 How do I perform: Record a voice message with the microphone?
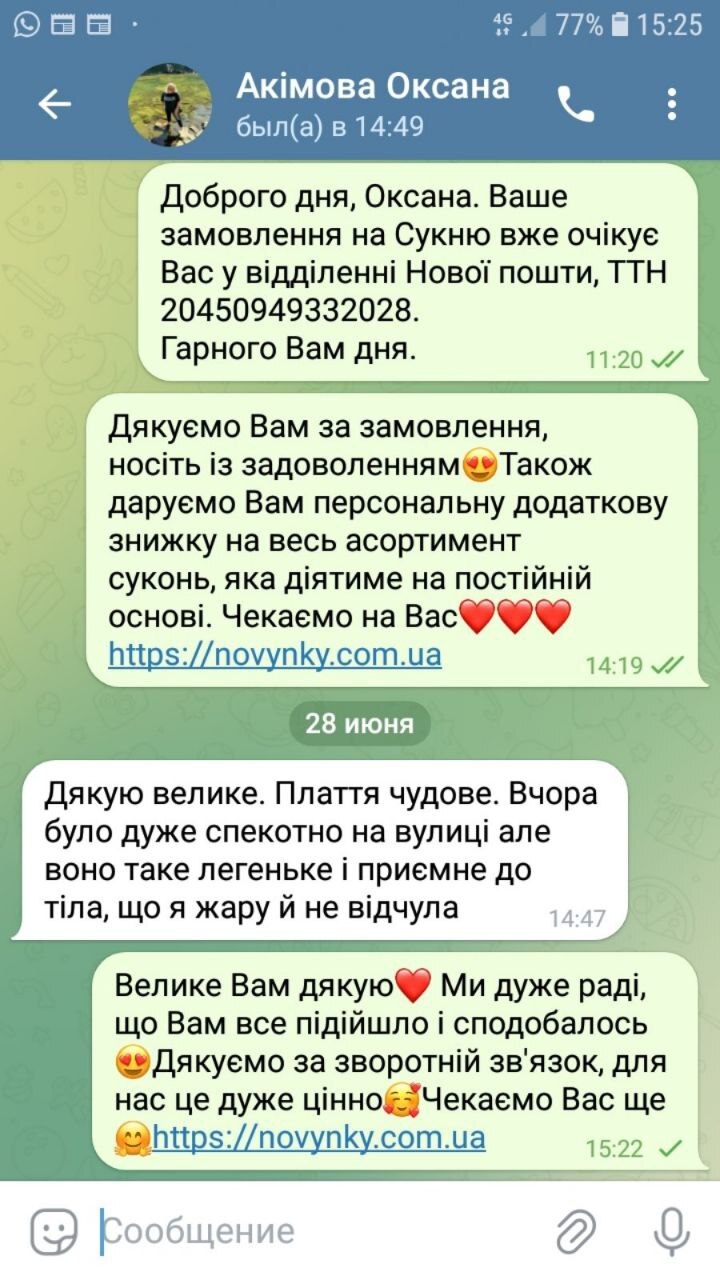672,1231
